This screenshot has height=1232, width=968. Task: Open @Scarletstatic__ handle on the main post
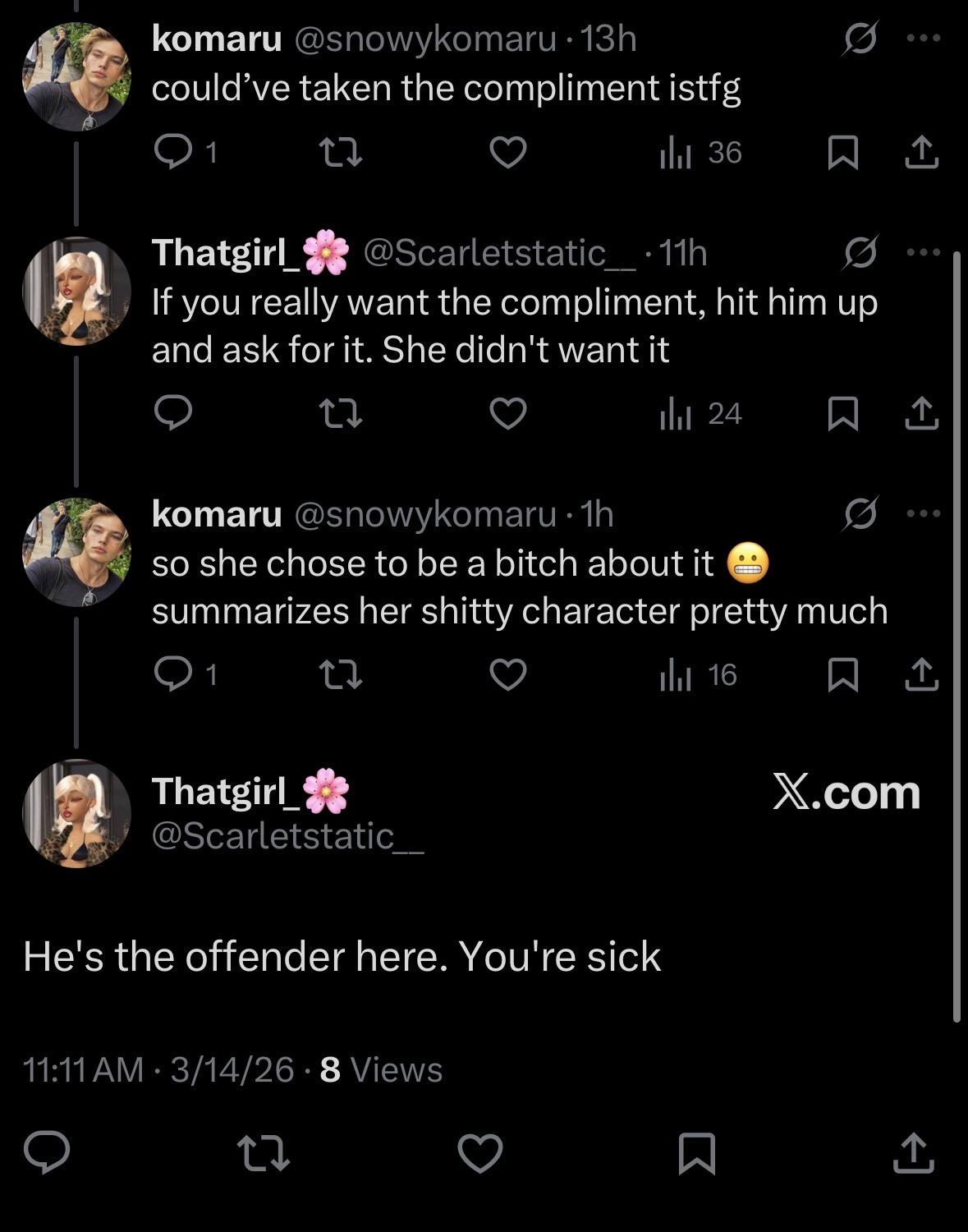coord(287,836)
